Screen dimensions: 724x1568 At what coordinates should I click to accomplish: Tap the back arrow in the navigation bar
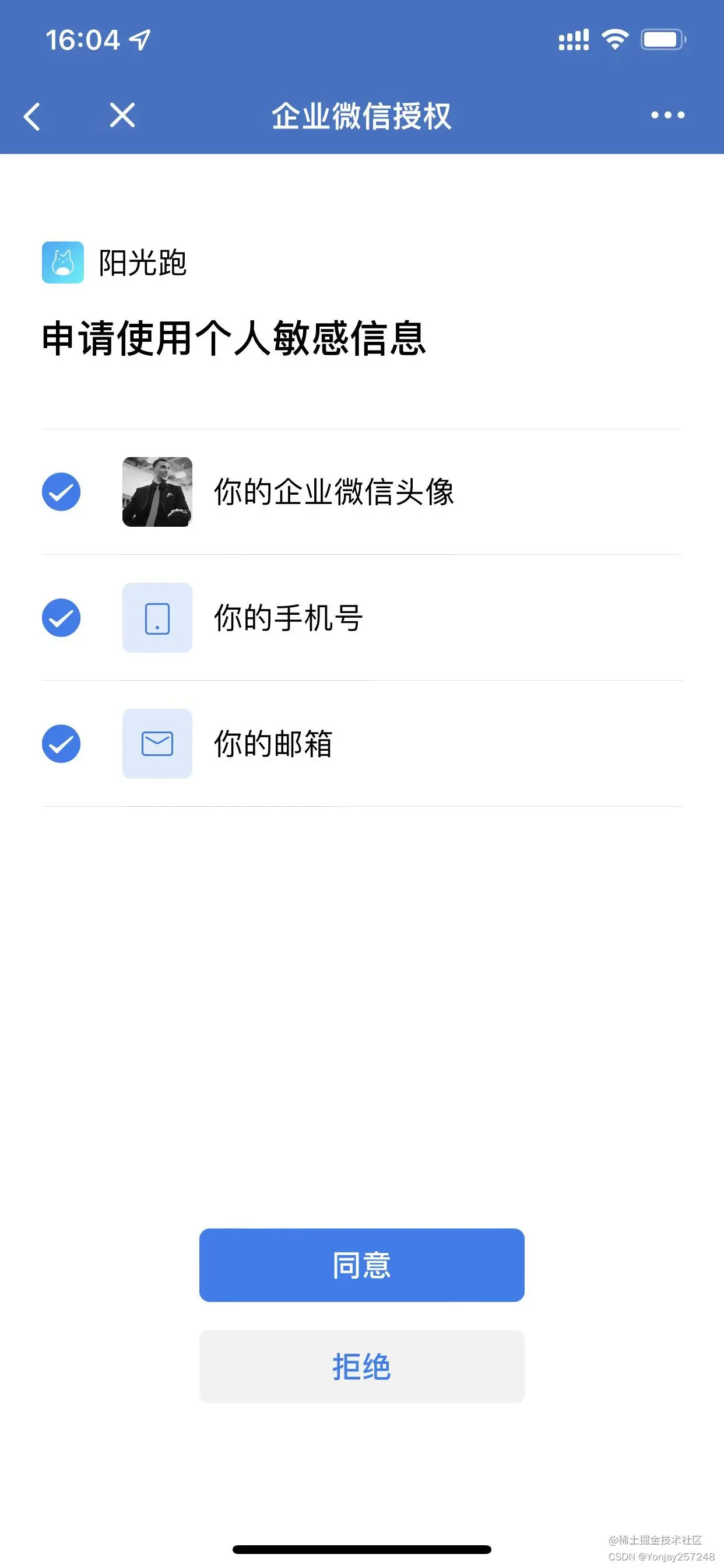[x=31, y=117]
